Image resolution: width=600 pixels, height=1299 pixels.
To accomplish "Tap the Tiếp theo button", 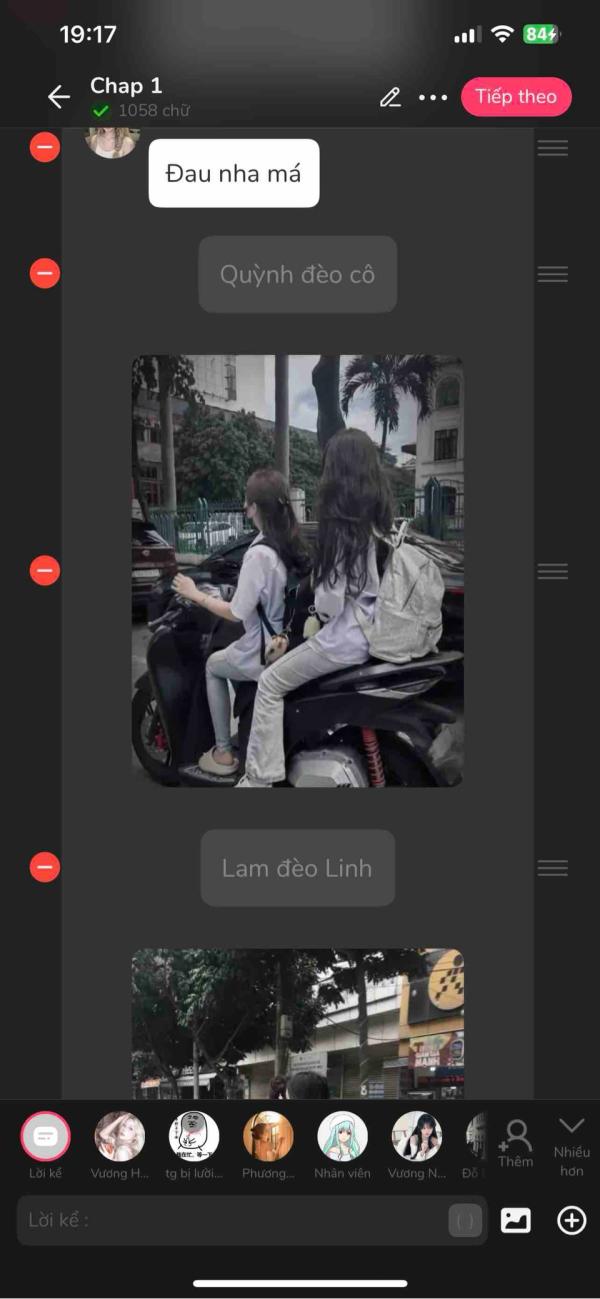I will pyautogui.click(x=515, y=97).
